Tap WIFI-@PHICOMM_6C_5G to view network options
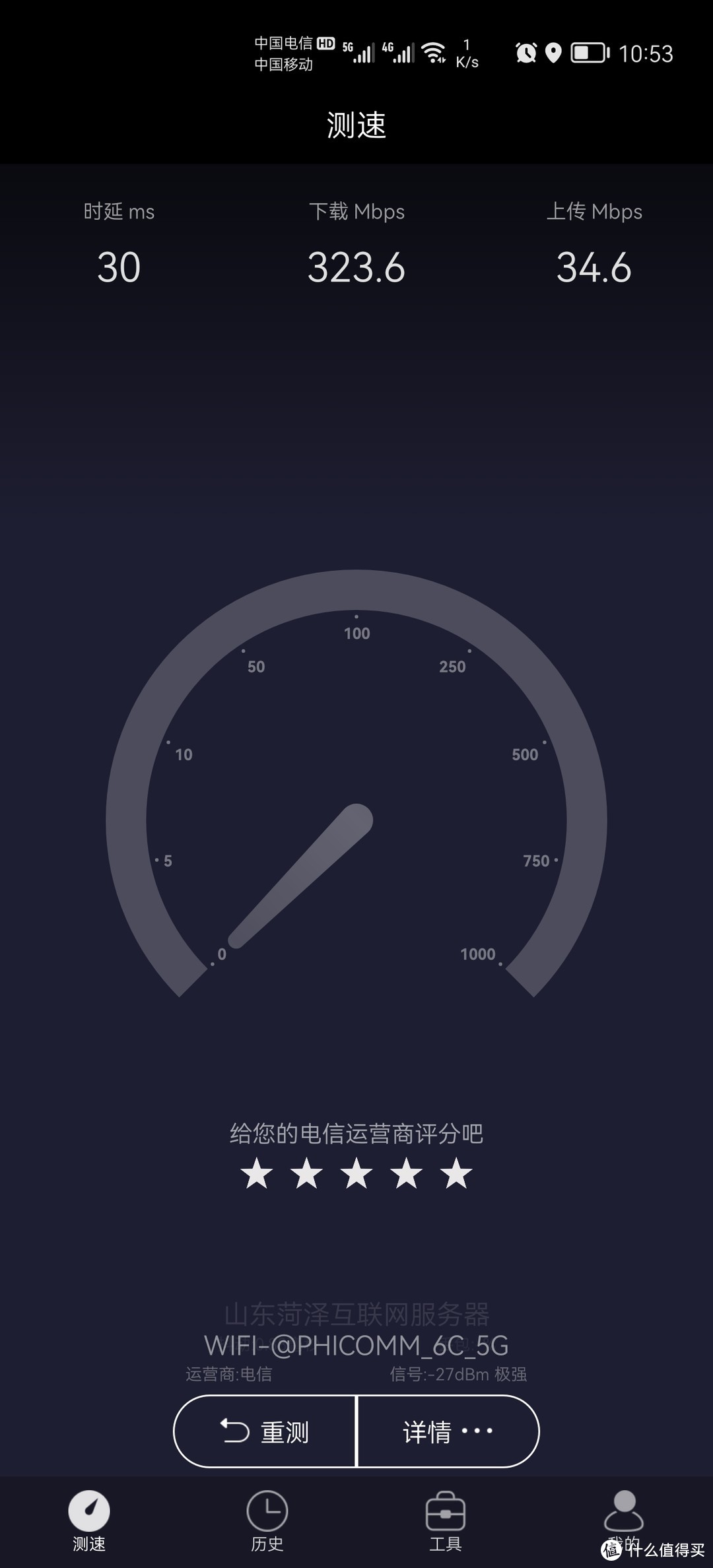The height and width of the screenshot is (1568, 713). [x=356, y=1345]
